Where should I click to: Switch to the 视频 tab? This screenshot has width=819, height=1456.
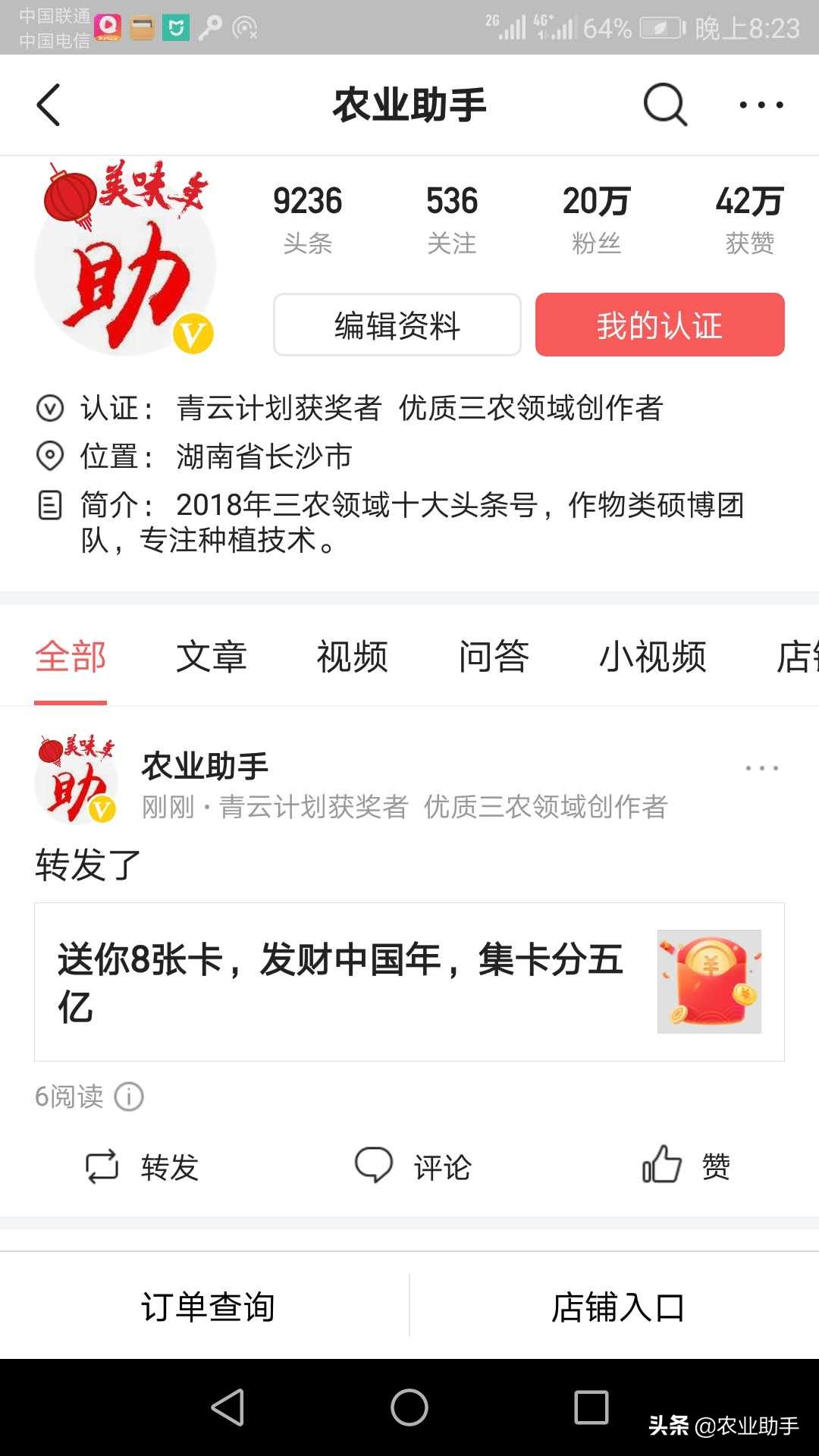(x=353, y=657)
